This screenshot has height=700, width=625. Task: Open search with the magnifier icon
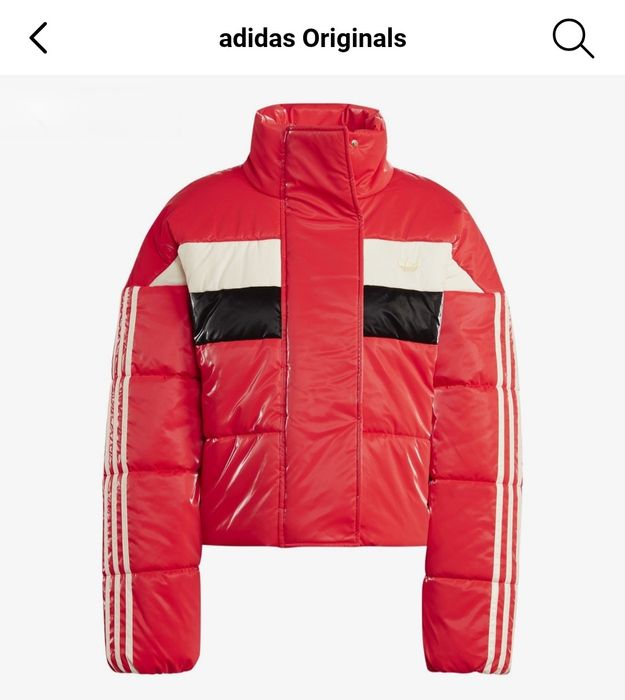pos(573,38)
